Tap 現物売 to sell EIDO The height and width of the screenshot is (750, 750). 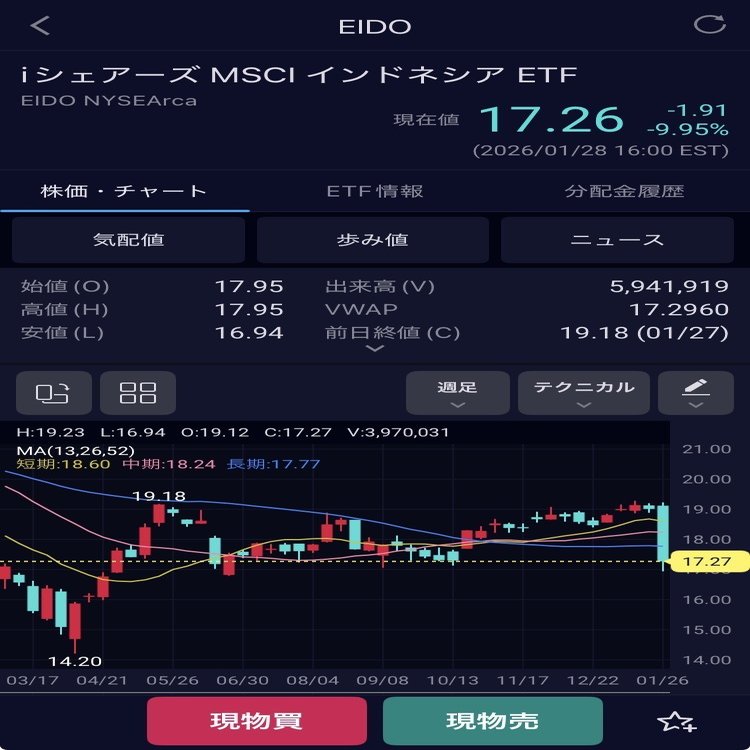coord(493,721)
